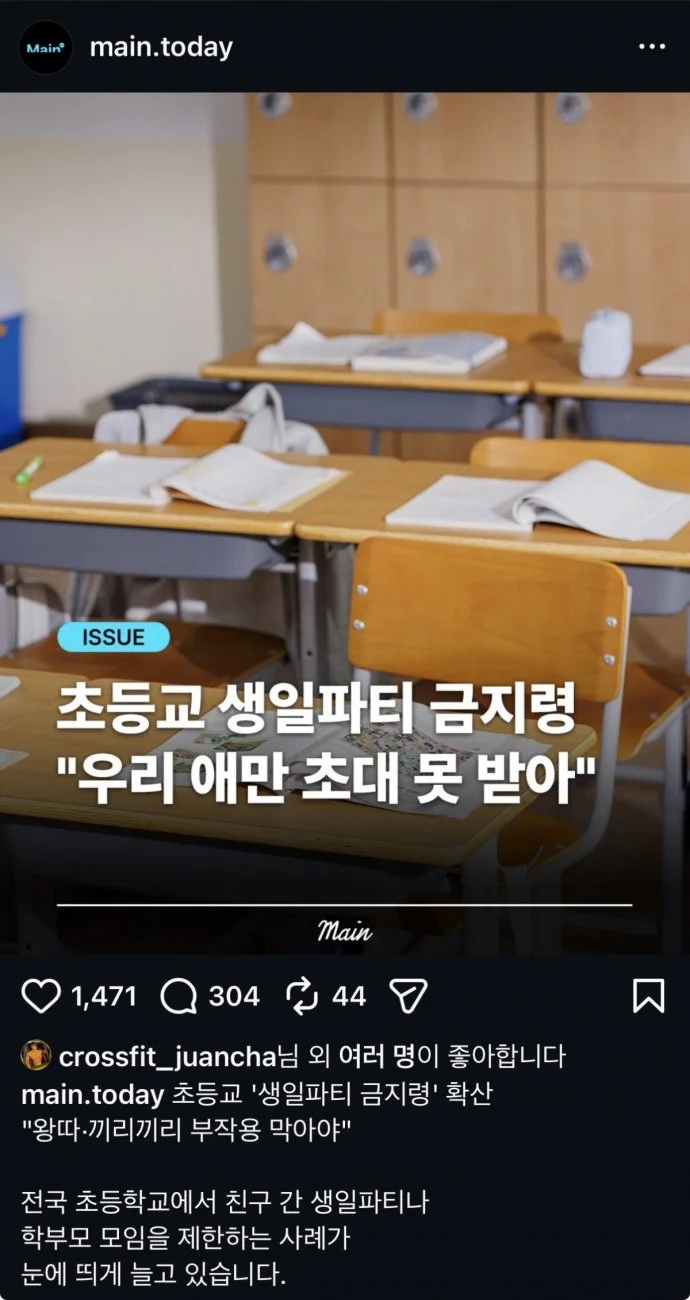The width and height of the screenshot is (690, 1300).
Task: Repost using the arrows icon
Action: (x=301, y=995)
